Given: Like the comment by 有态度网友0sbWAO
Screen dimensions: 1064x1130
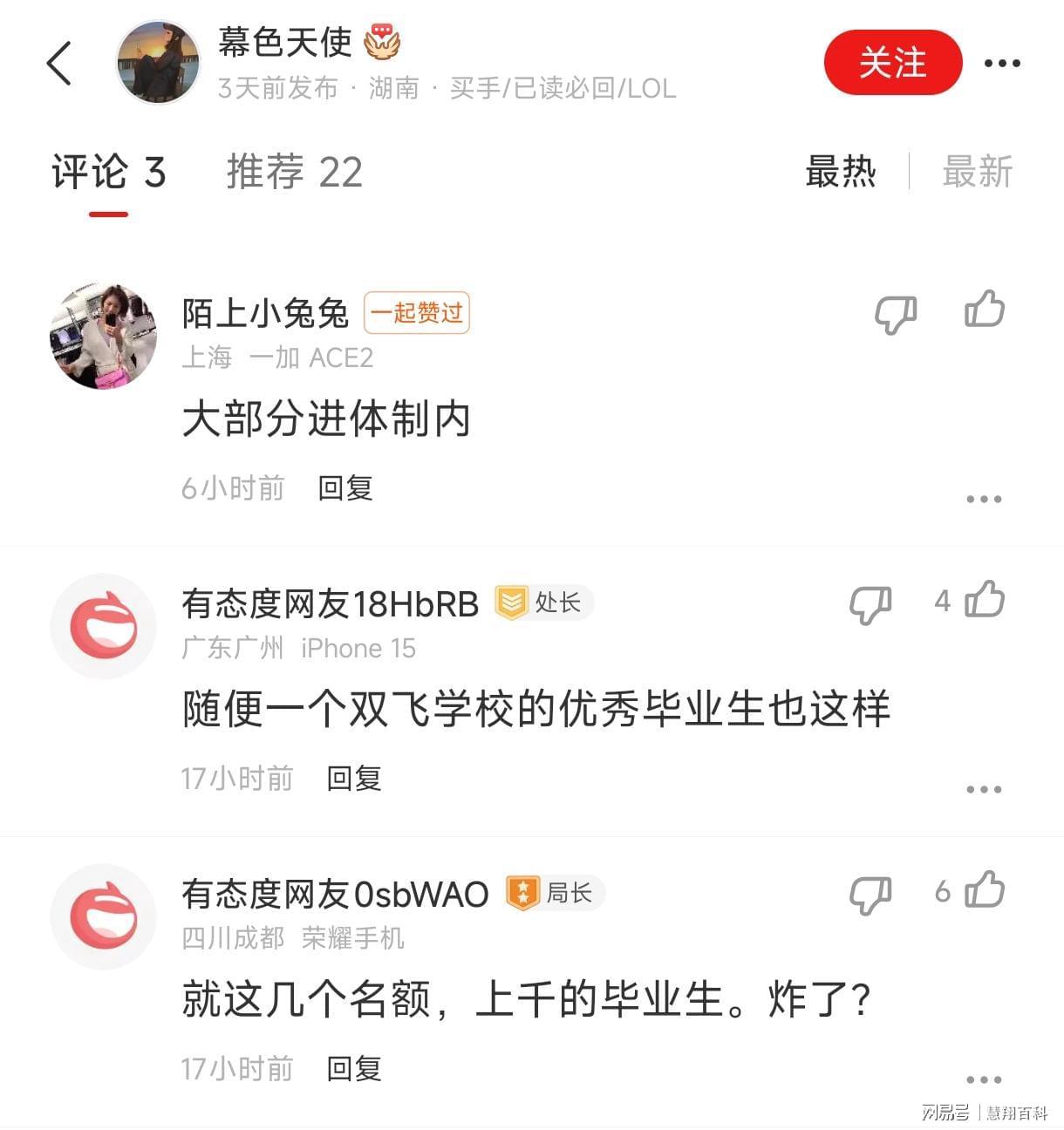Looking at the screenshot, I should point(985,890).
